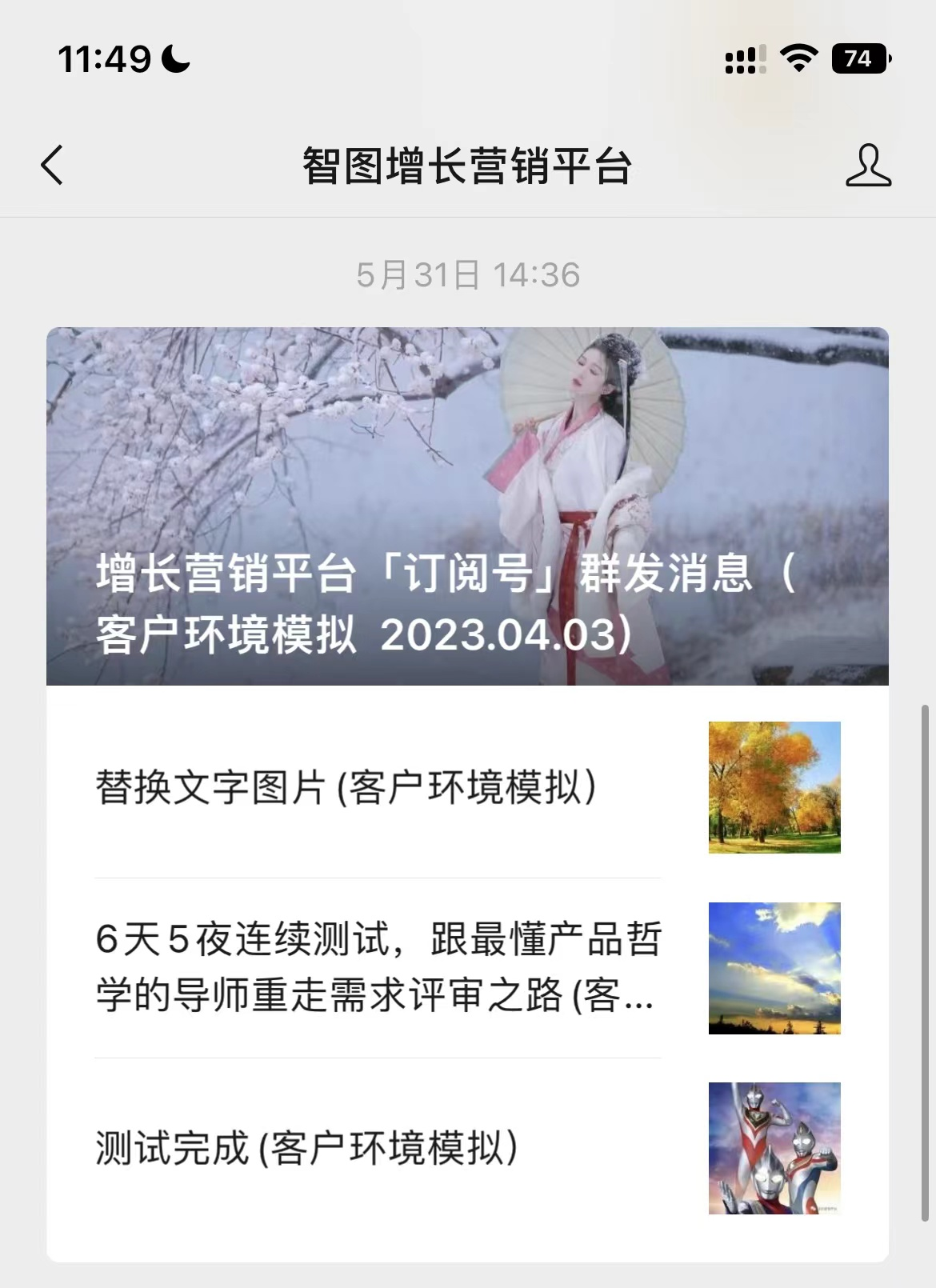This screenshot has width=936, height=1288.
Task: Open the 测试完成 (客户环境模拟) article
Action: (x=307, y=1148)
